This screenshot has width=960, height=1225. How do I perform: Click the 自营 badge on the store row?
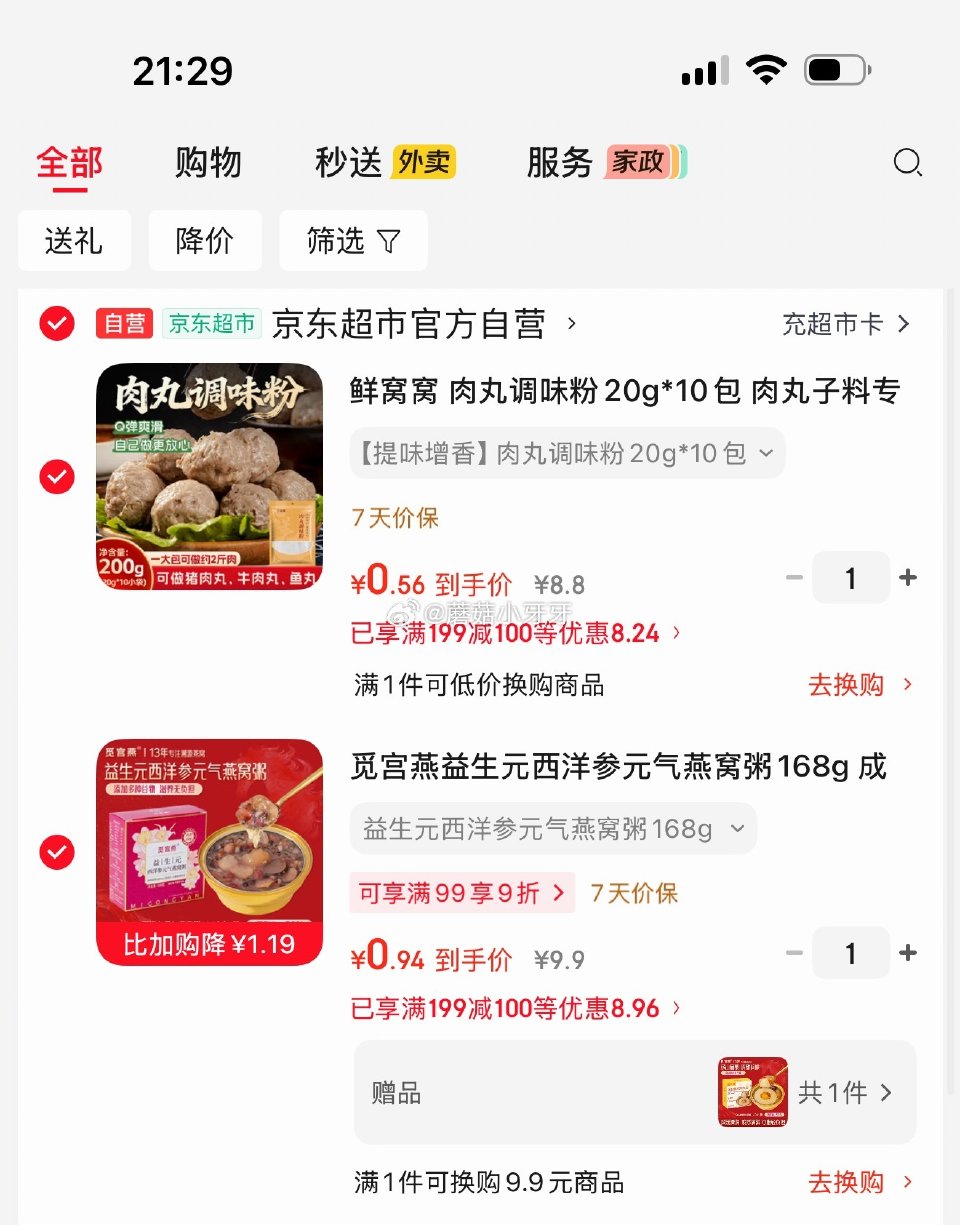(123, 324)
